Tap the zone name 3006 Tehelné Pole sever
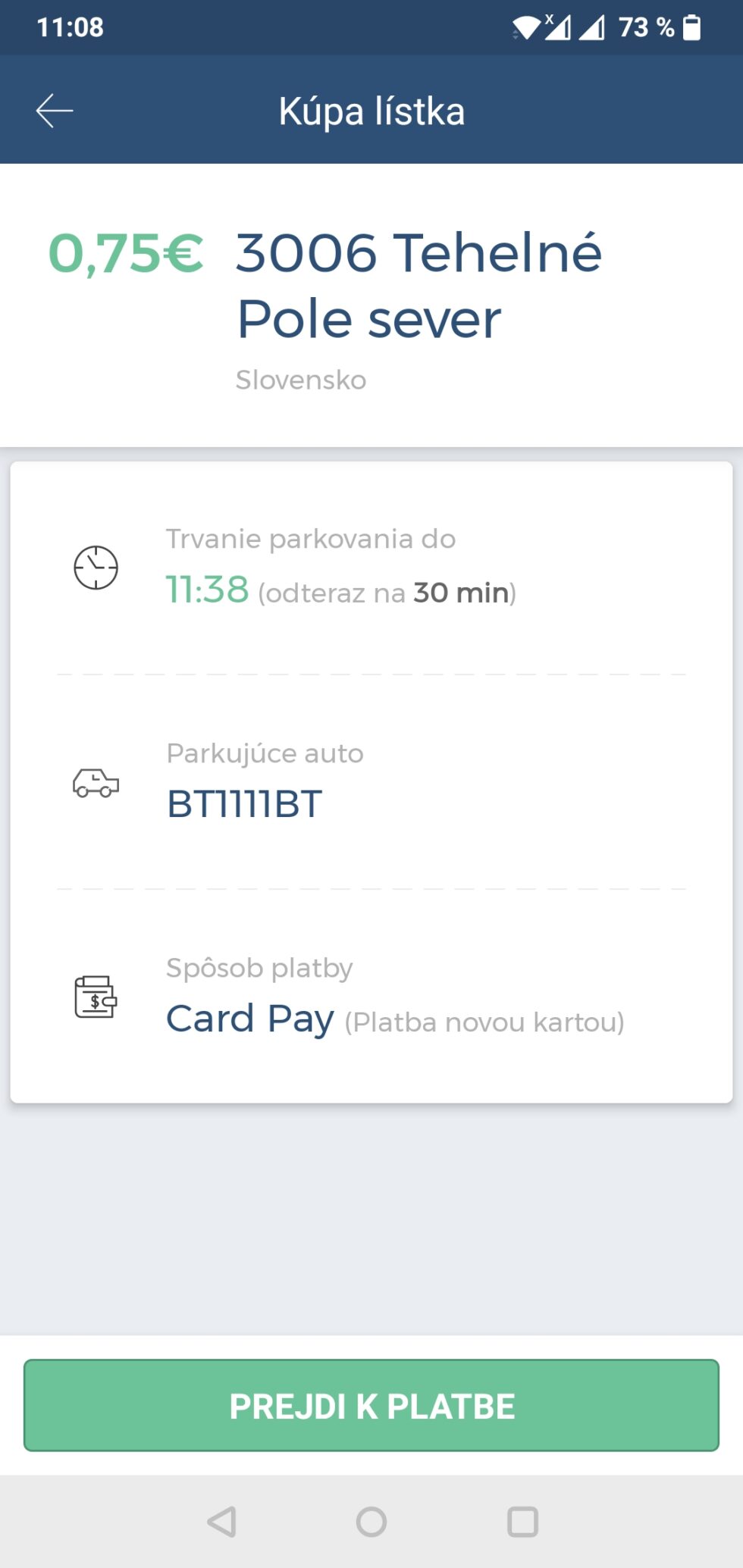Screen dimensions: 743x1568 [x=417, y=286]
